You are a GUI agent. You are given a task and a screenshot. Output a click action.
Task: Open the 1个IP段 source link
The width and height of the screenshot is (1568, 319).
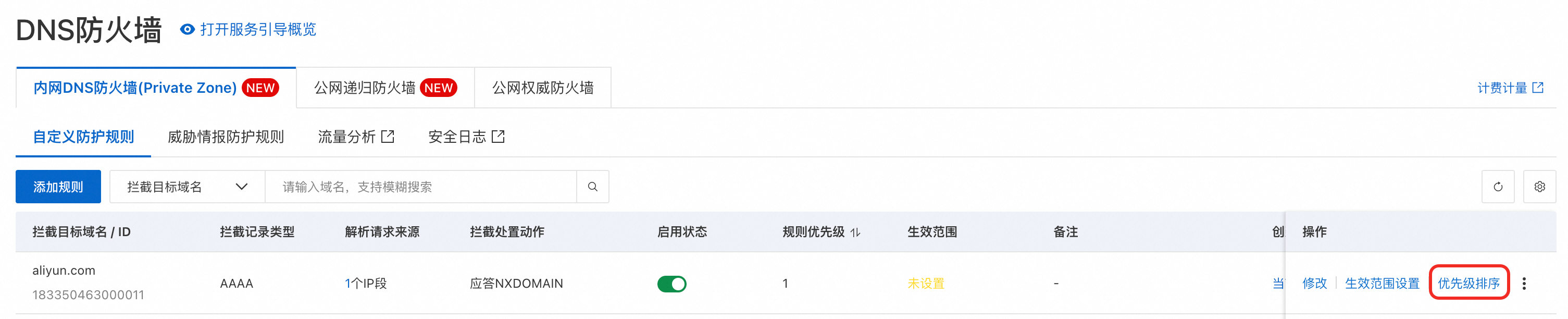click(x=365, y=284)
